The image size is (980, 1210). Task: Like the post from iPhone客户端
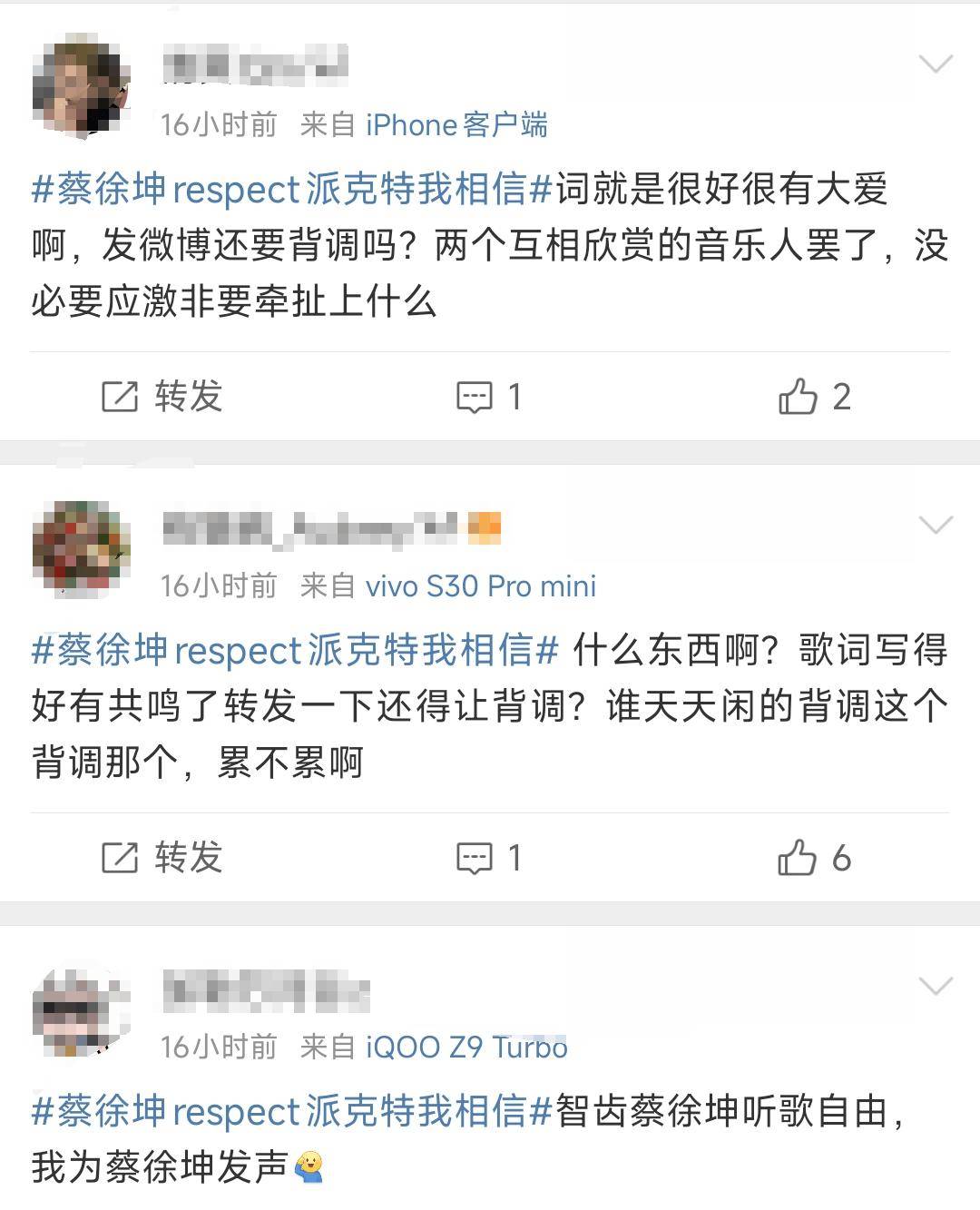point(814,397)
